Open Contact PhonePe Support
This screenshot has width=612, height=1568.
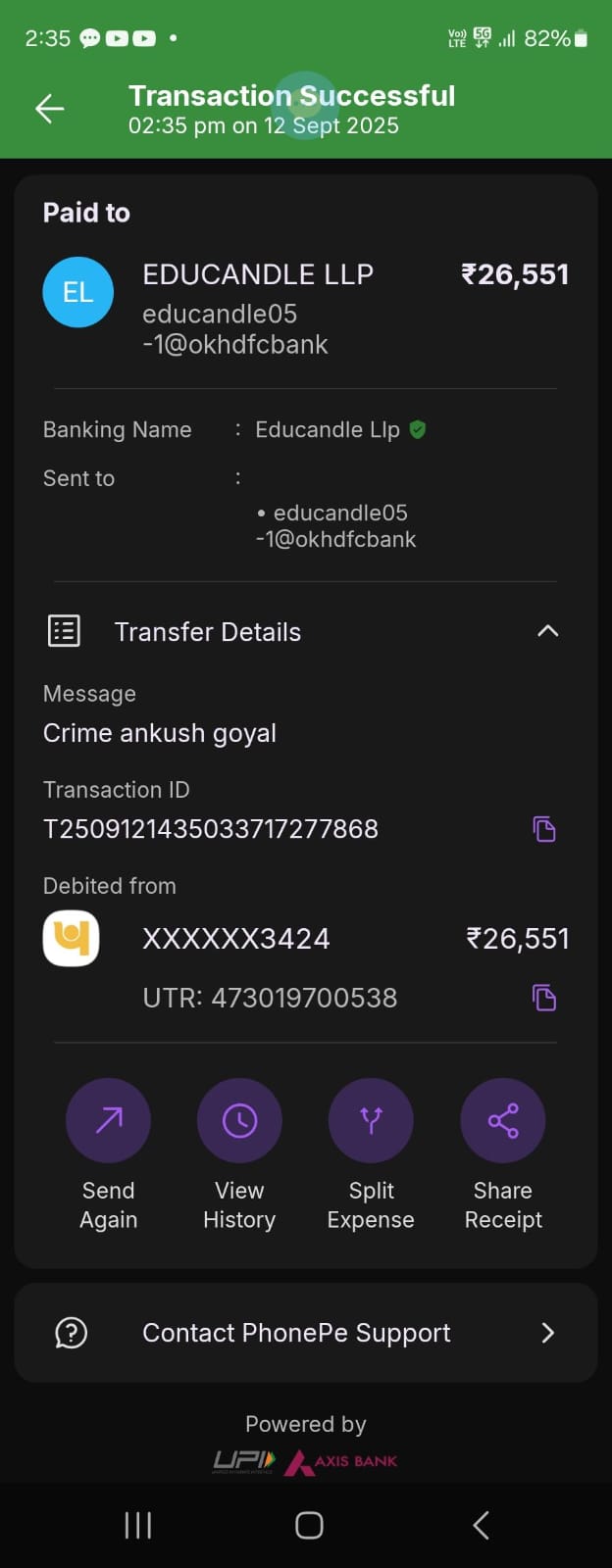click(x=306, y=1333)
